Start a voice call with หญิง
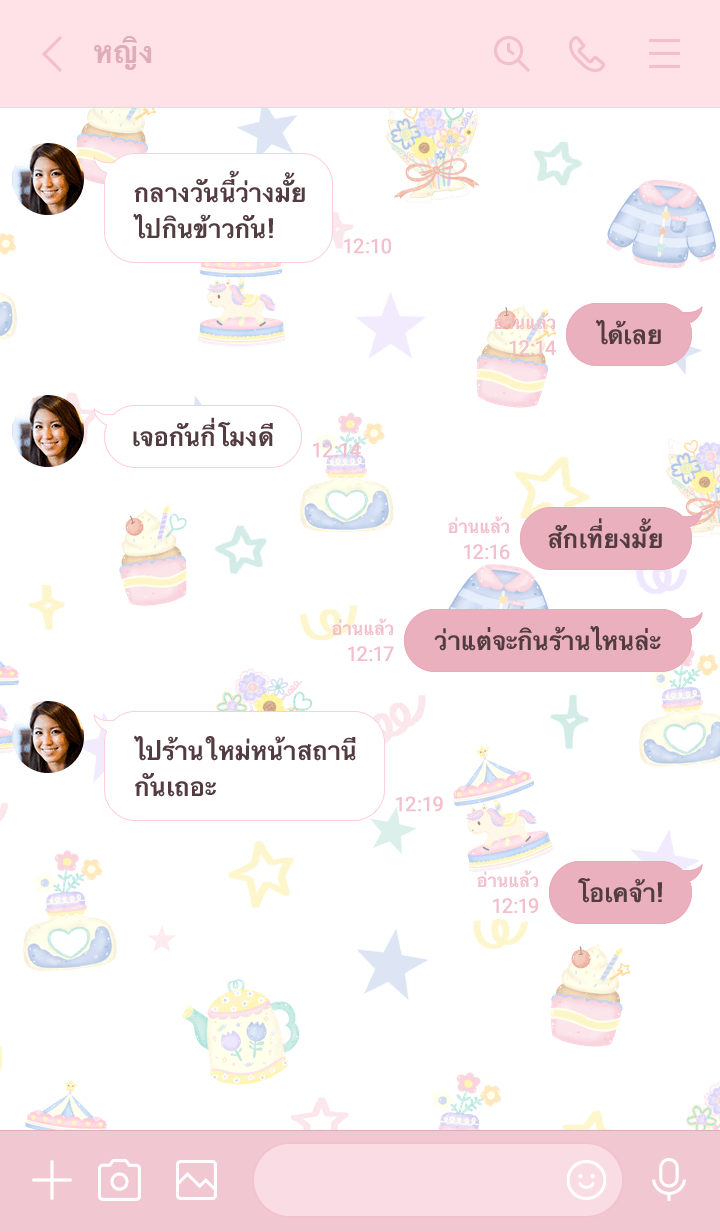The width and height of the screenshot is (720, 1232). point(587,54)
